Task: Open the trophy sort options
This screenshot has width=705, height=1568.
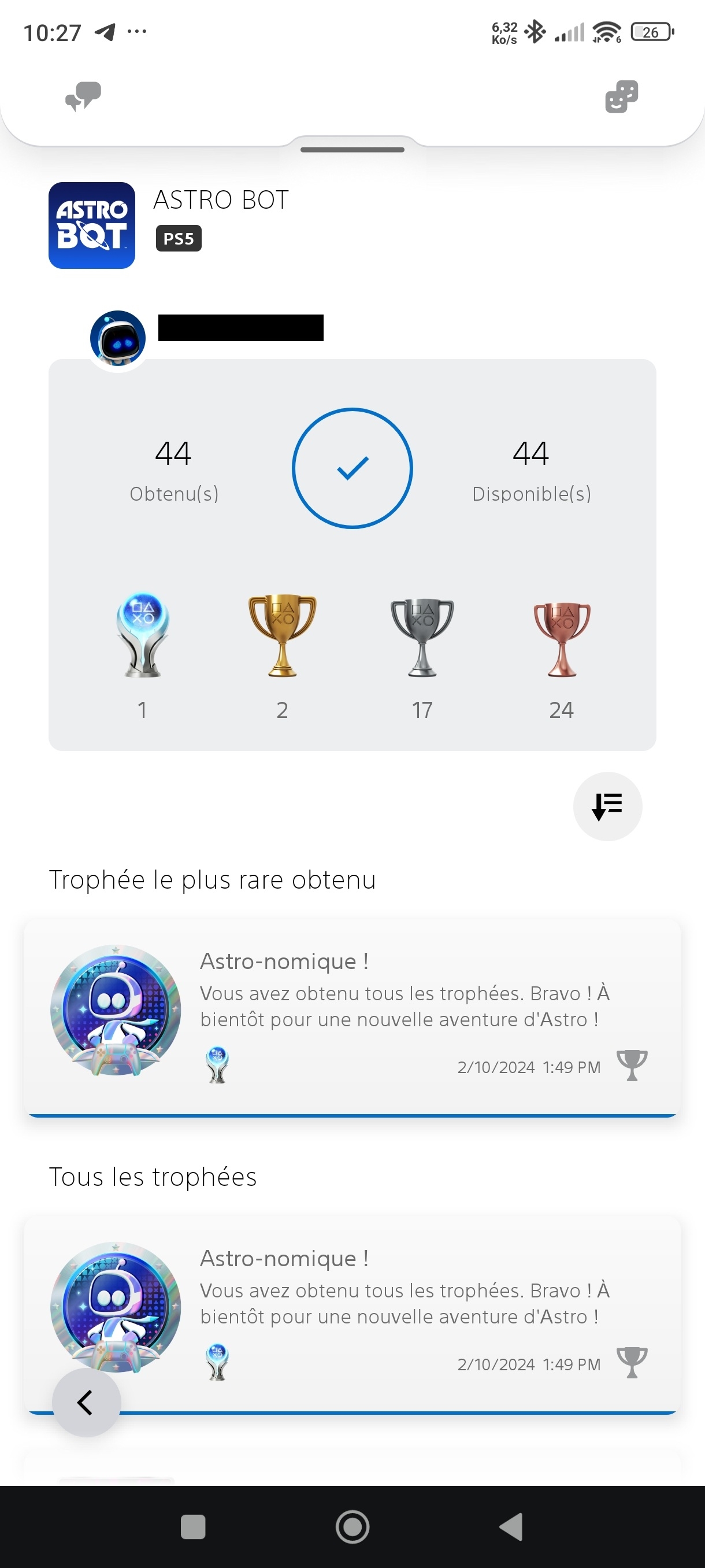Action: pyautogui.click(x=607, y=806)
